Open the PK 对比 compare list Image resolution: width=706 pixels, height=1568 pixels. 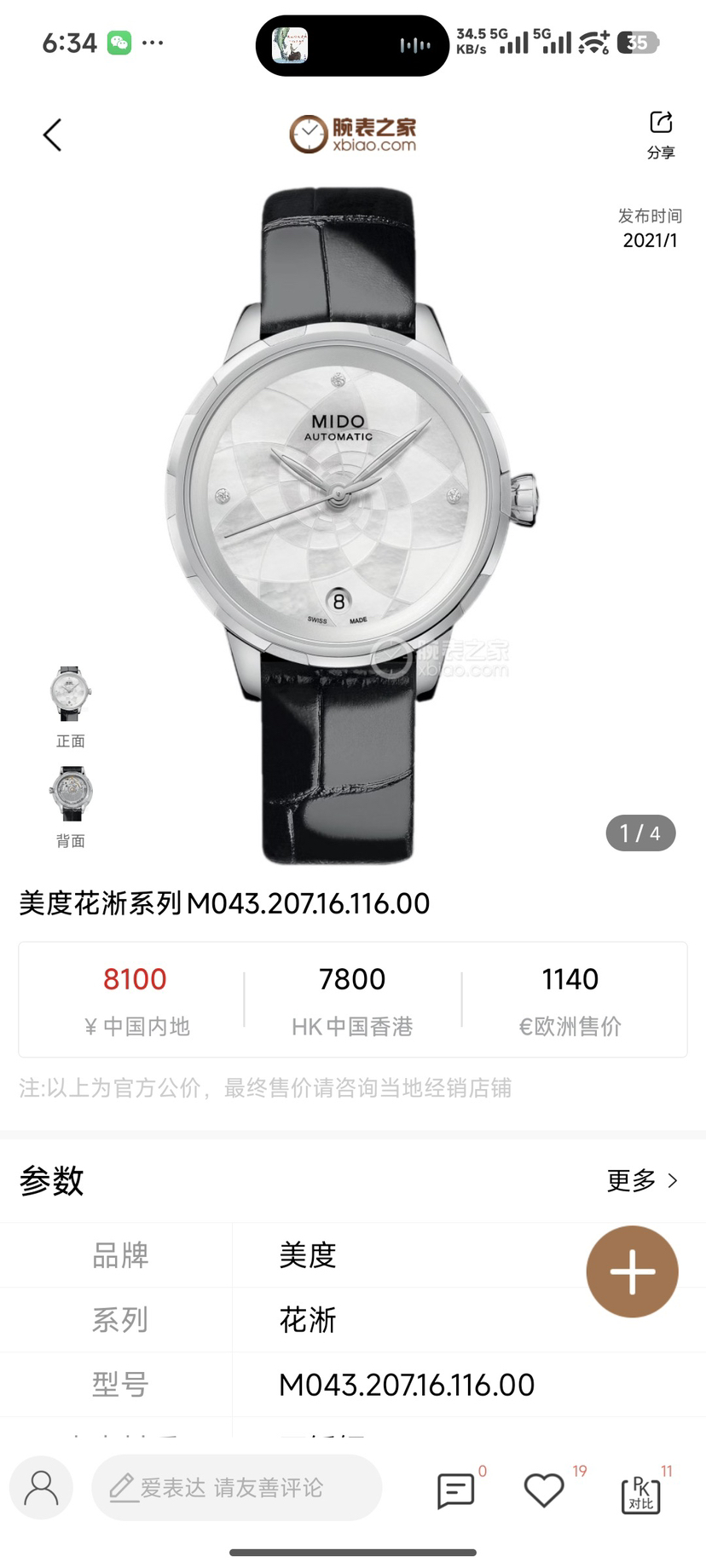(640, 1493)
